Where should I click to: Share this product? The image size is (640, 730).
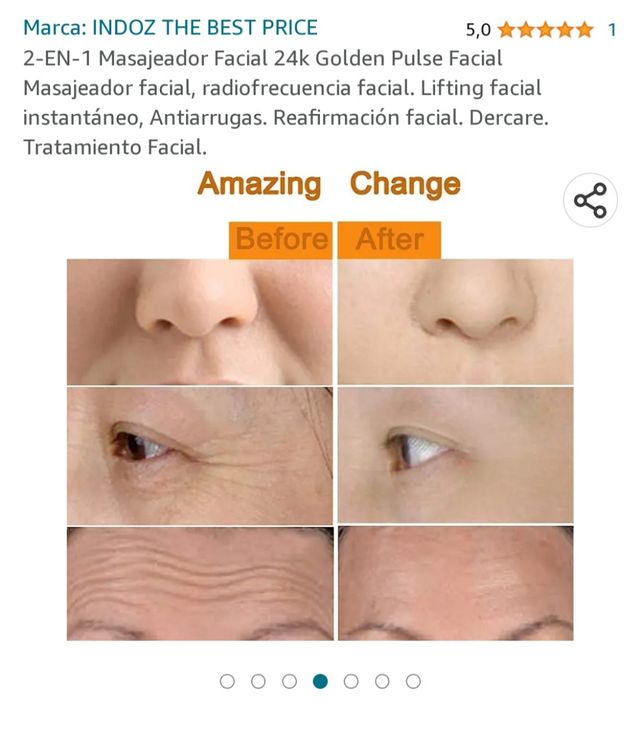point(590,200)
